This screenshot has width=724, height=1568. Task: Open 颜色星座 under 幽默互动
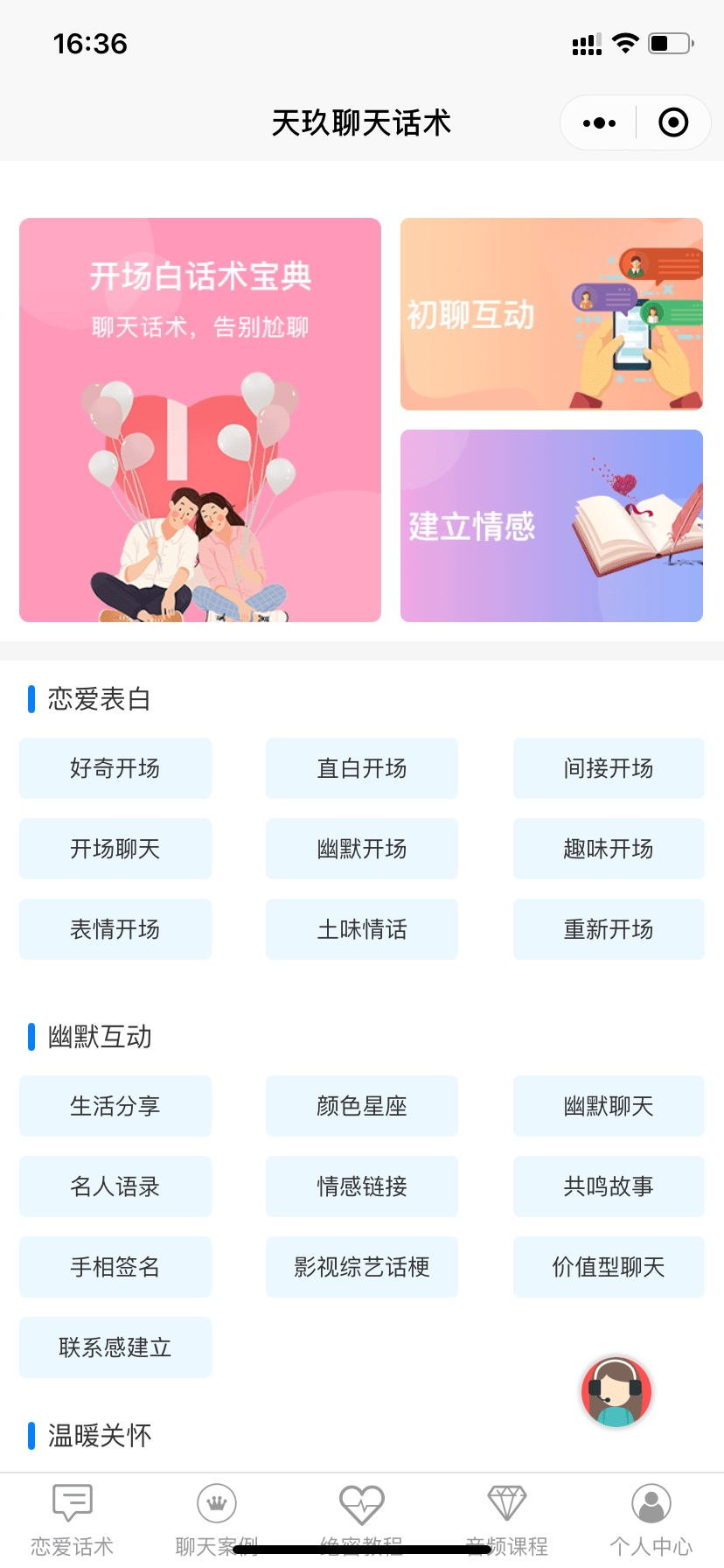click(x=361, y=1105)
